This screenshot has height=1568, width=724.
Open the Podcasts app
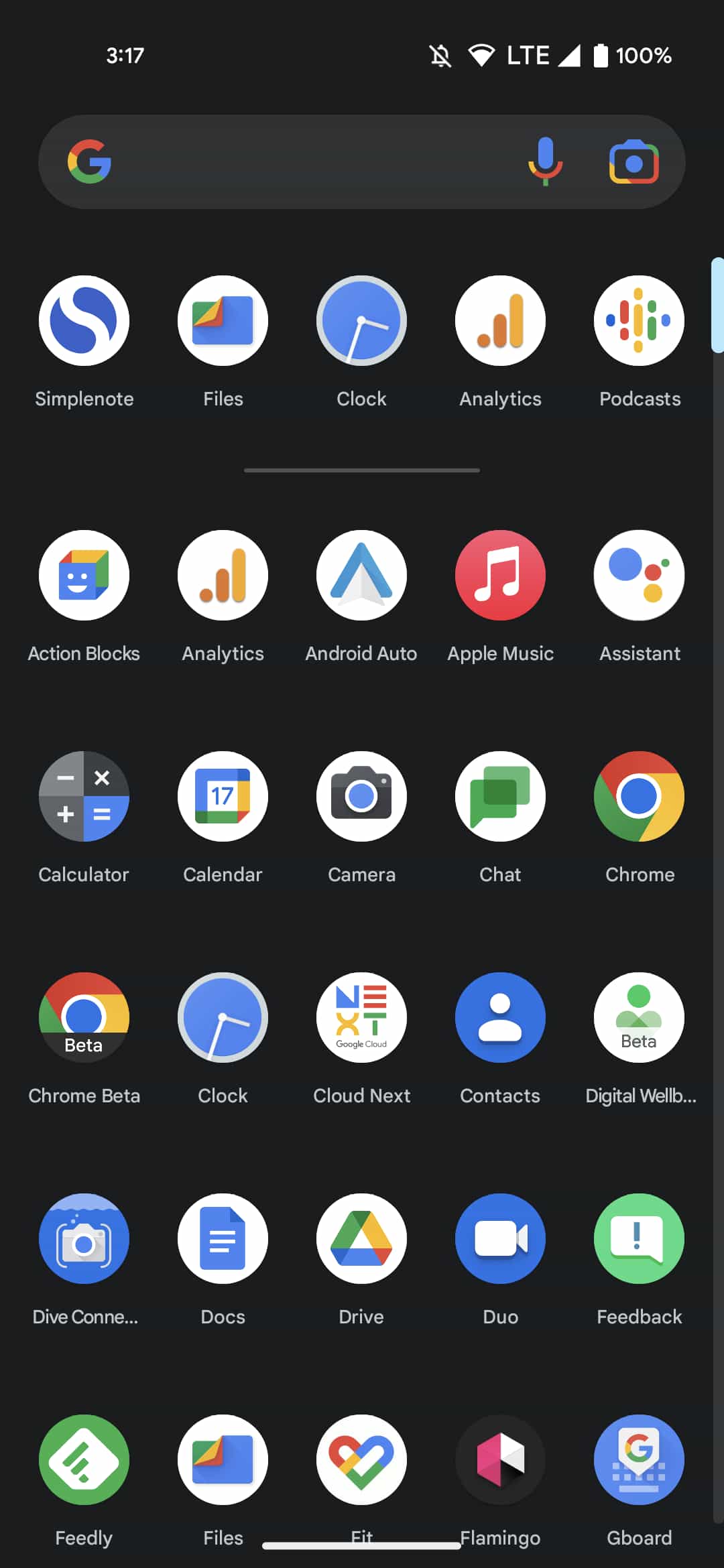pos(639,321)
